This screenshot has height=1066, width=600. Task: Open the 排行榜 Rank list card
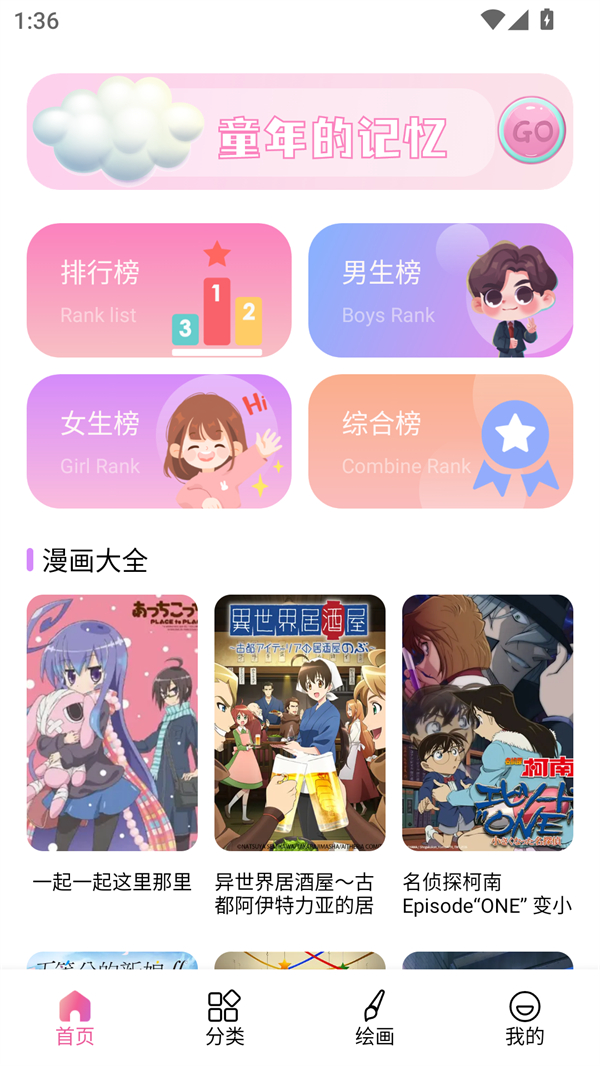click(x=159, y=290)
